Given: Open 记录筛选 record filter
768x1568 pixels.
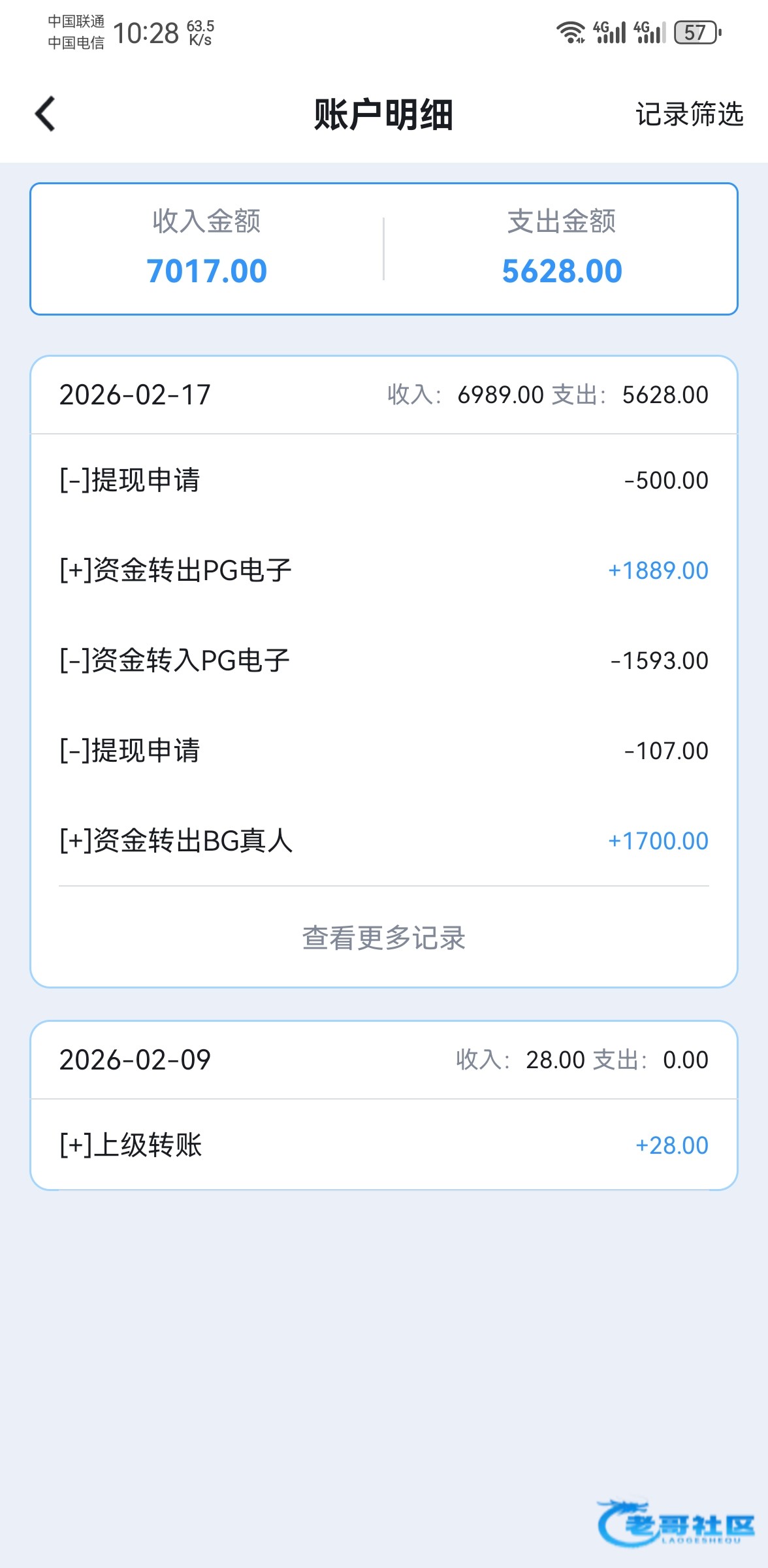Looking at the screenshot, I should pos(689,114).
